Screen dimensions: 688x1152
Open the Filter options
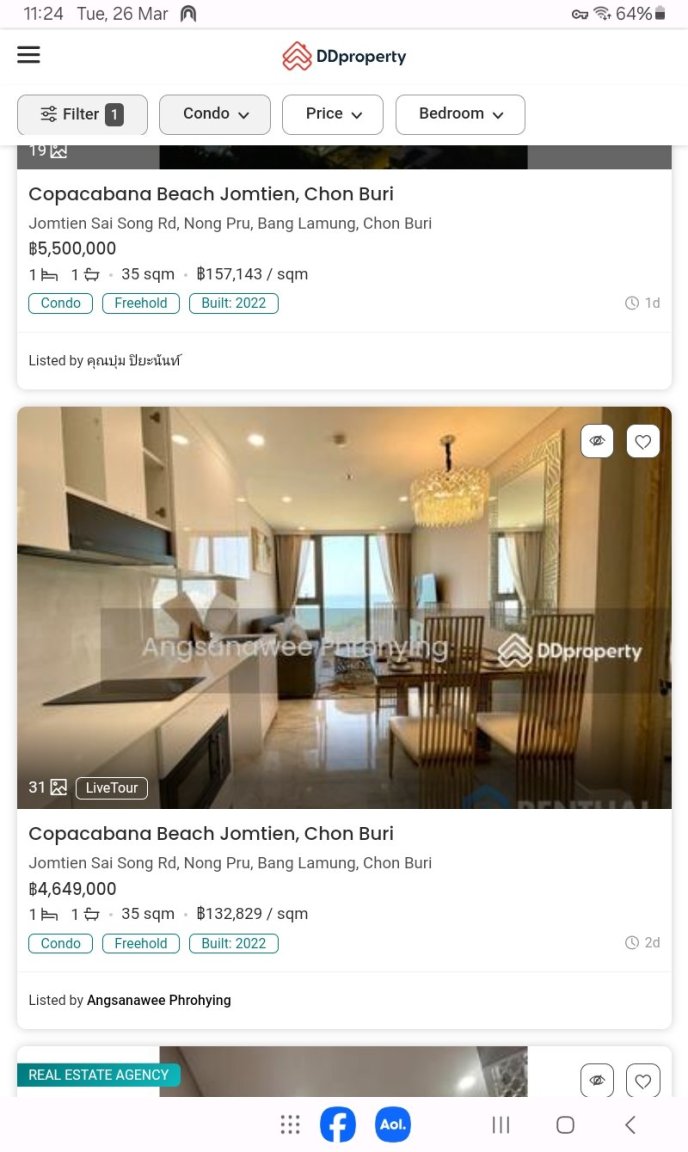point(82,114)
